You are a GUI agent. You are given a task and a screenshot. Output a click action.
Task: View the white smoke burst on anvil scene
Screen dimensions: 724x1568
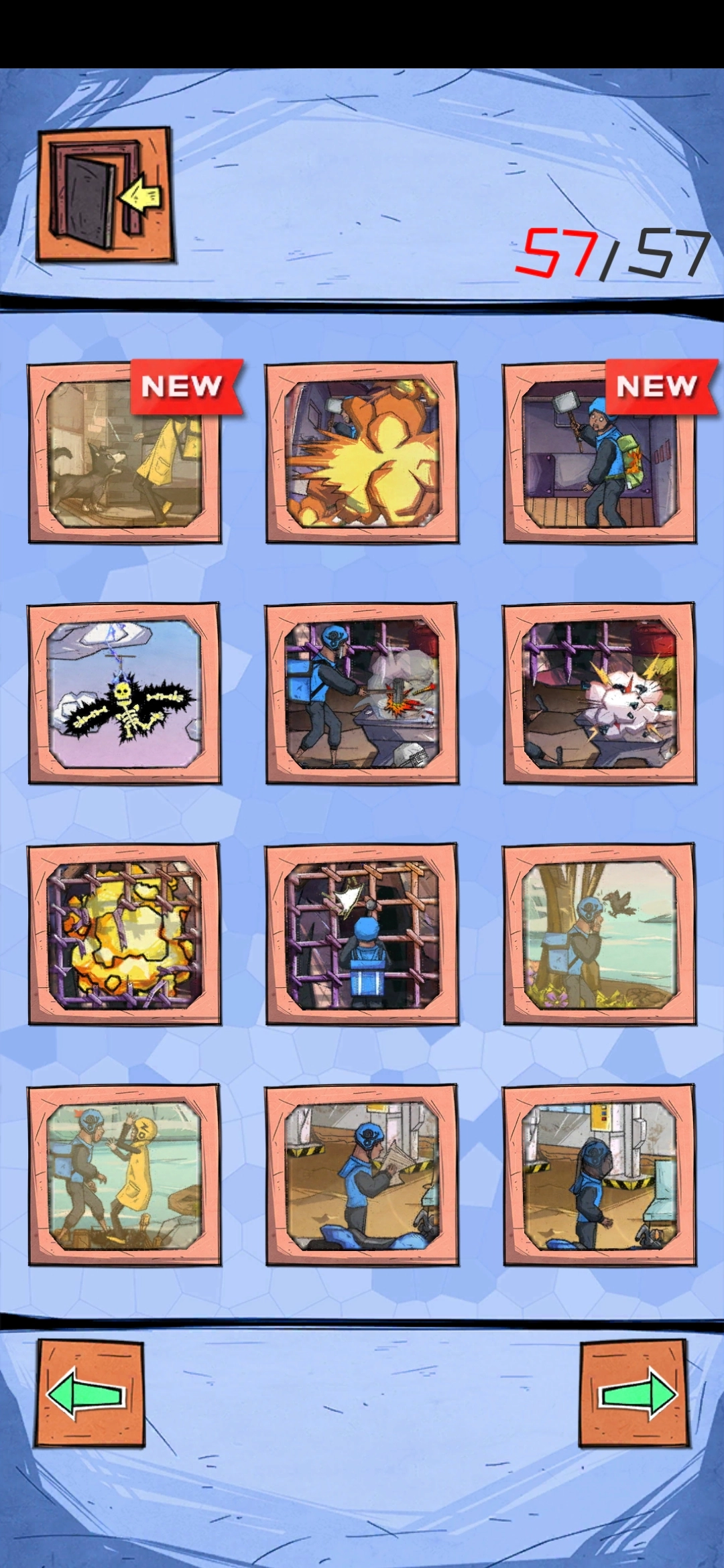coord(599,694)
